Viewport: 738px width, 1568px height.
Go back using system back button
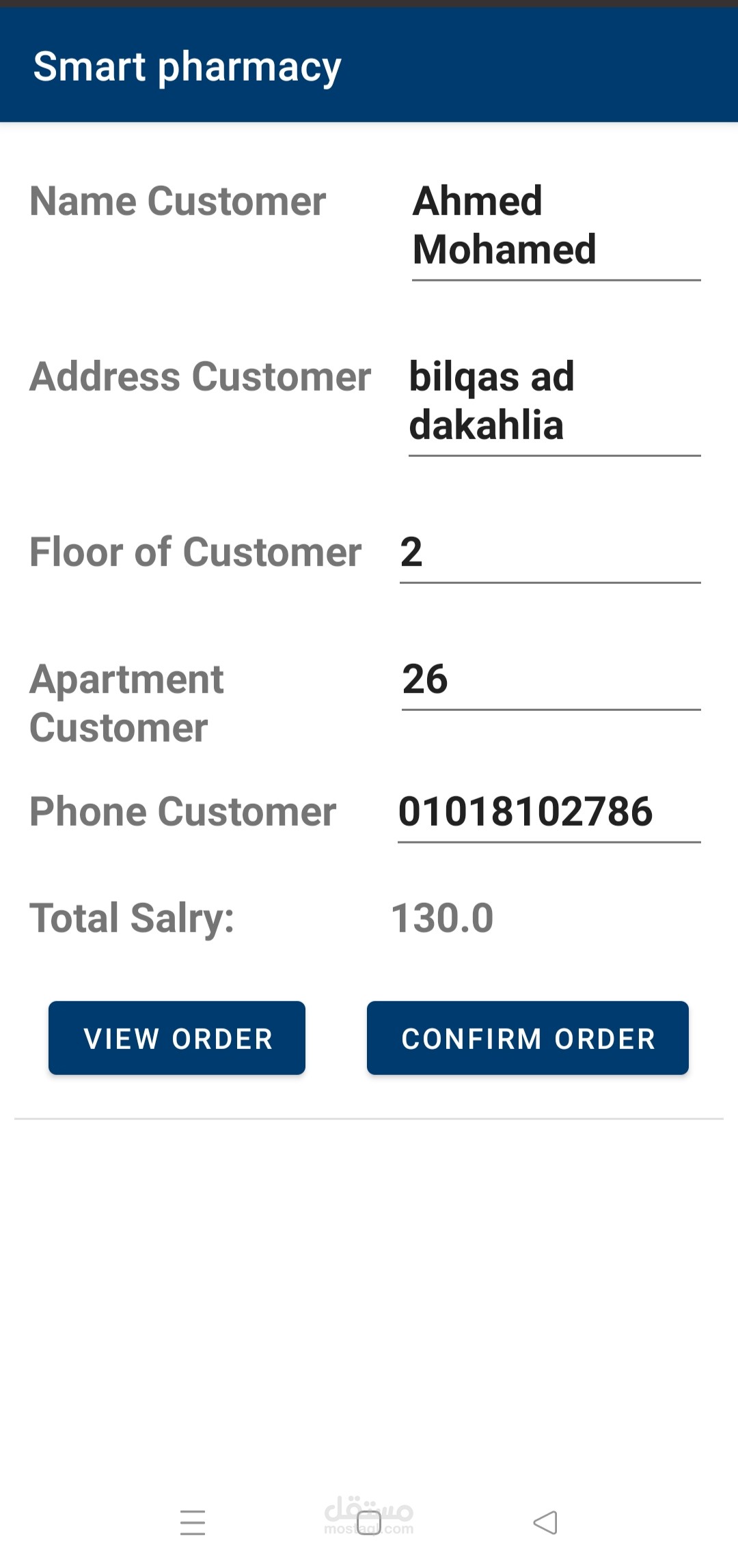point(545,1522)
